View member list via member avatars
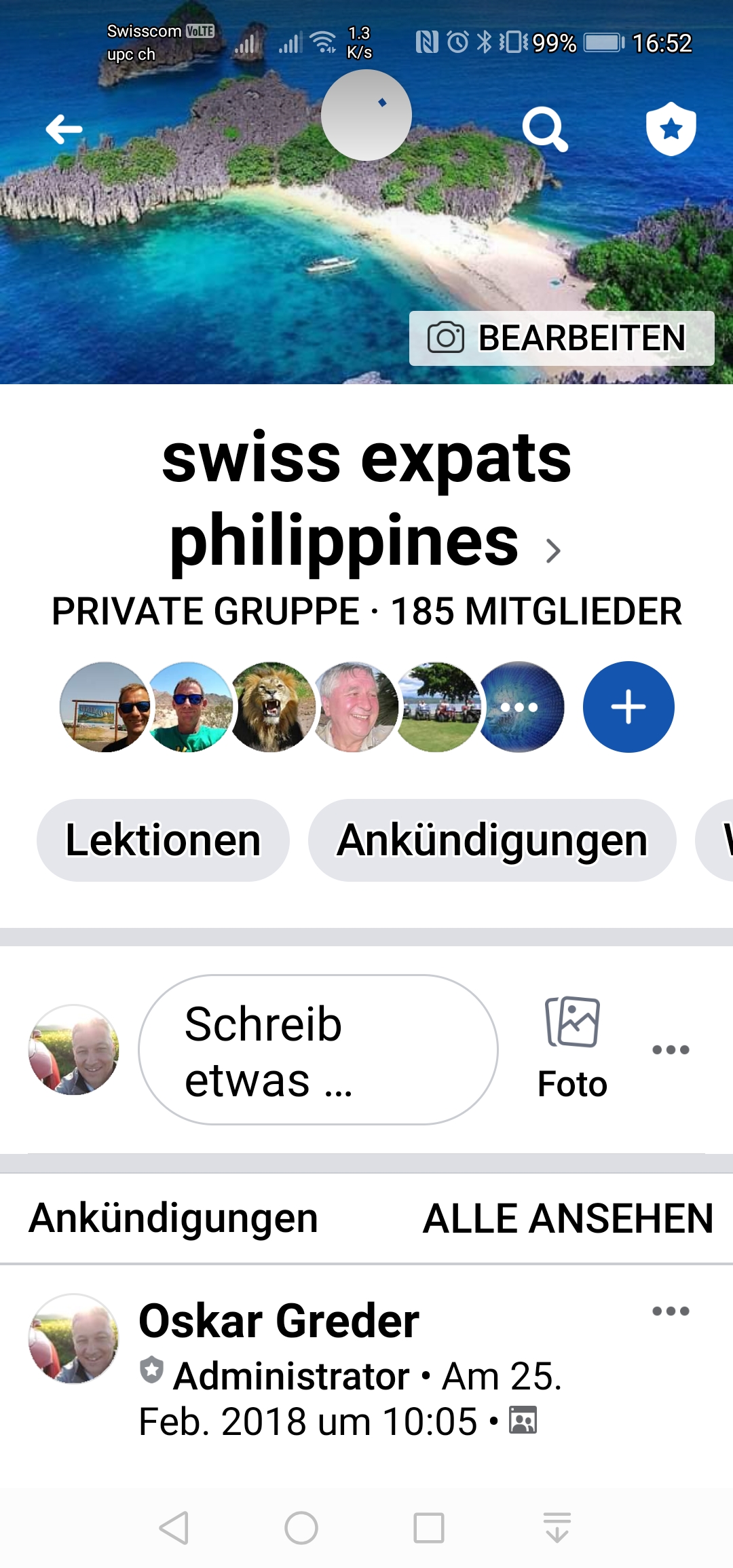Image resolution: width=733 pixels, height=1568 pixels. 312,707
